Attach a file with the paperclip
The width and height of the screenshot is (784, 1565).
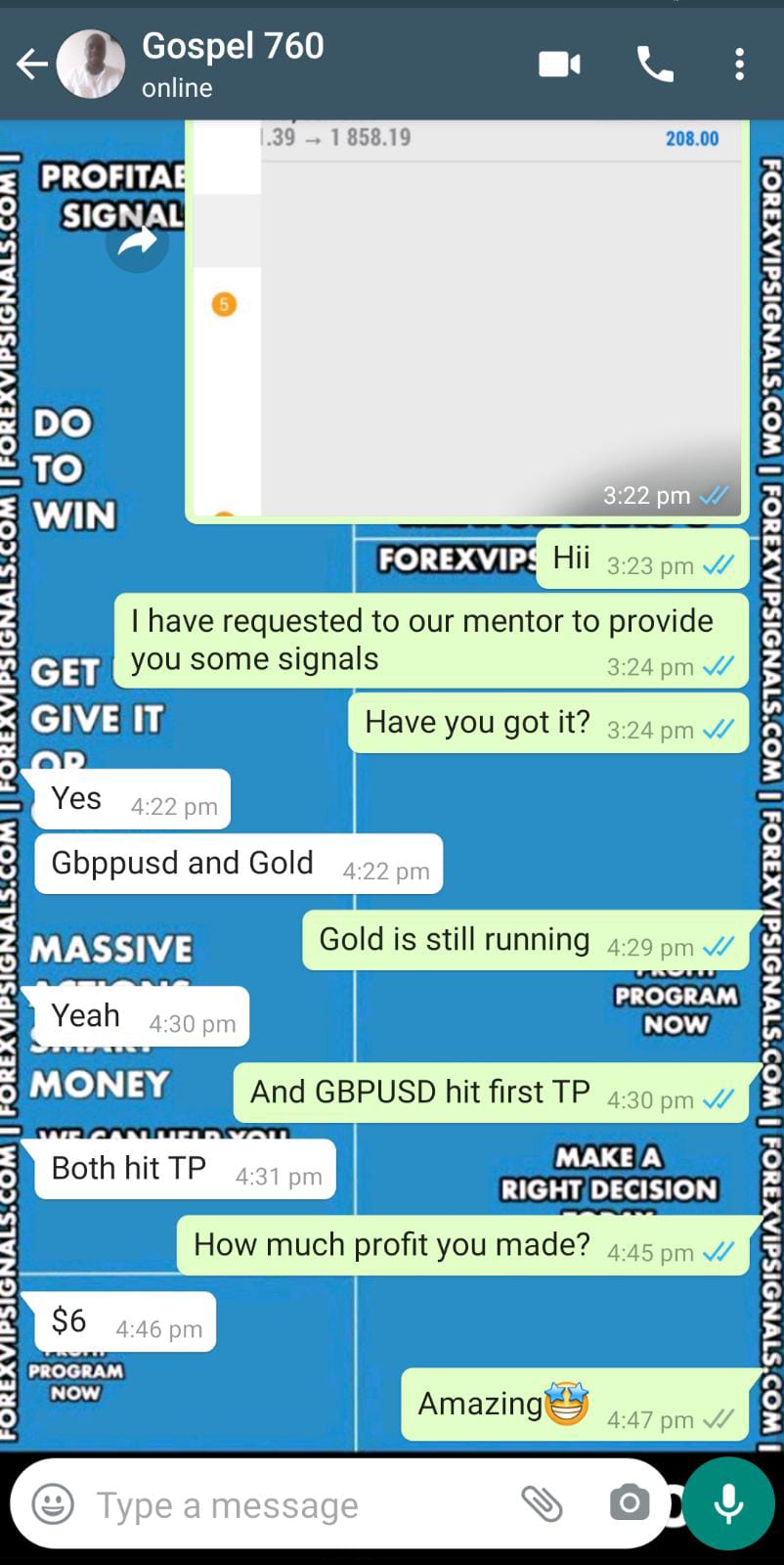[542, 1503]
